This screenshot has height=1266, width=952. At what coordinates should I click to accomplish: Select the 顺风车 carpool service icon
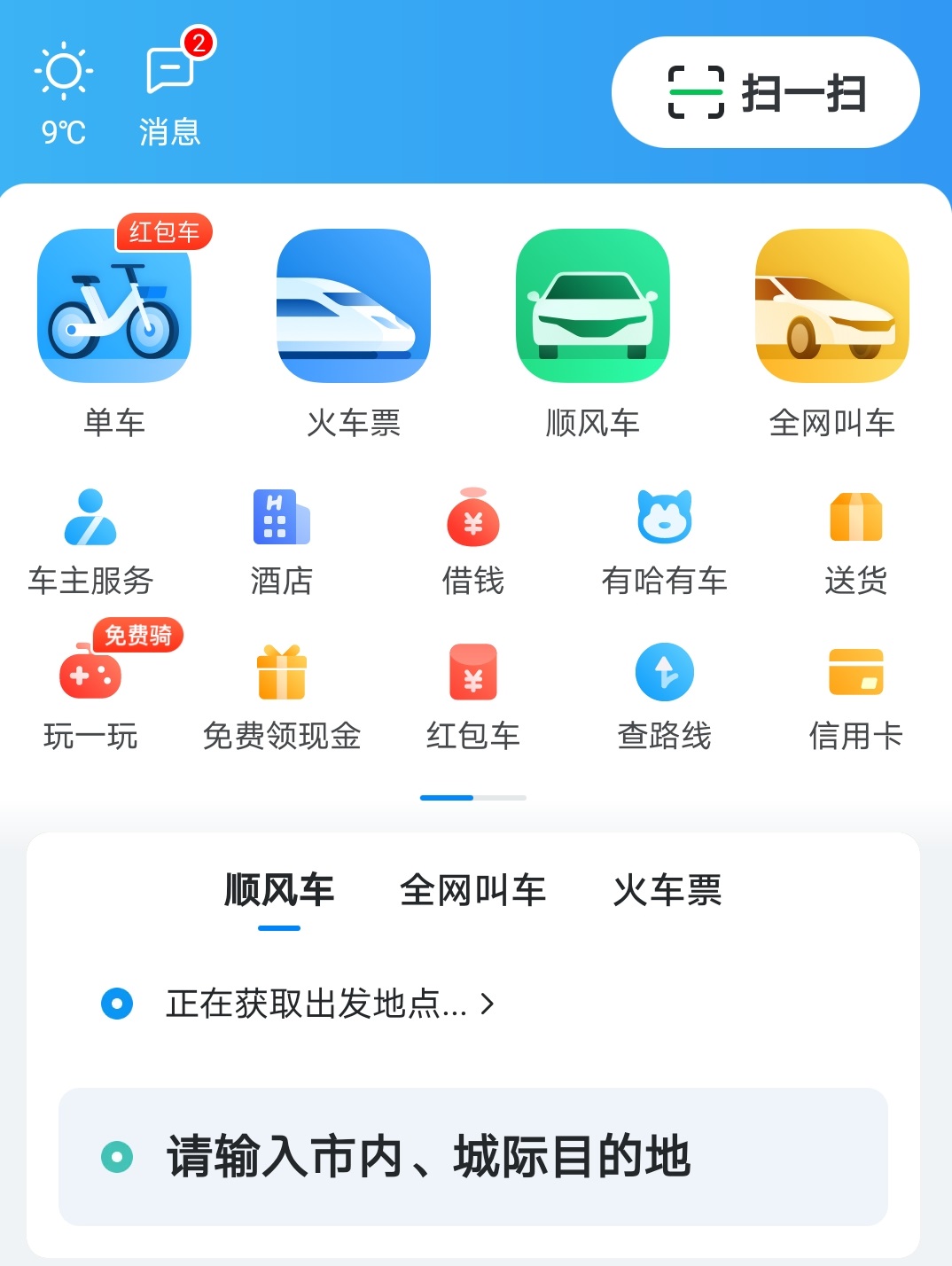click(x=591, y=306)
